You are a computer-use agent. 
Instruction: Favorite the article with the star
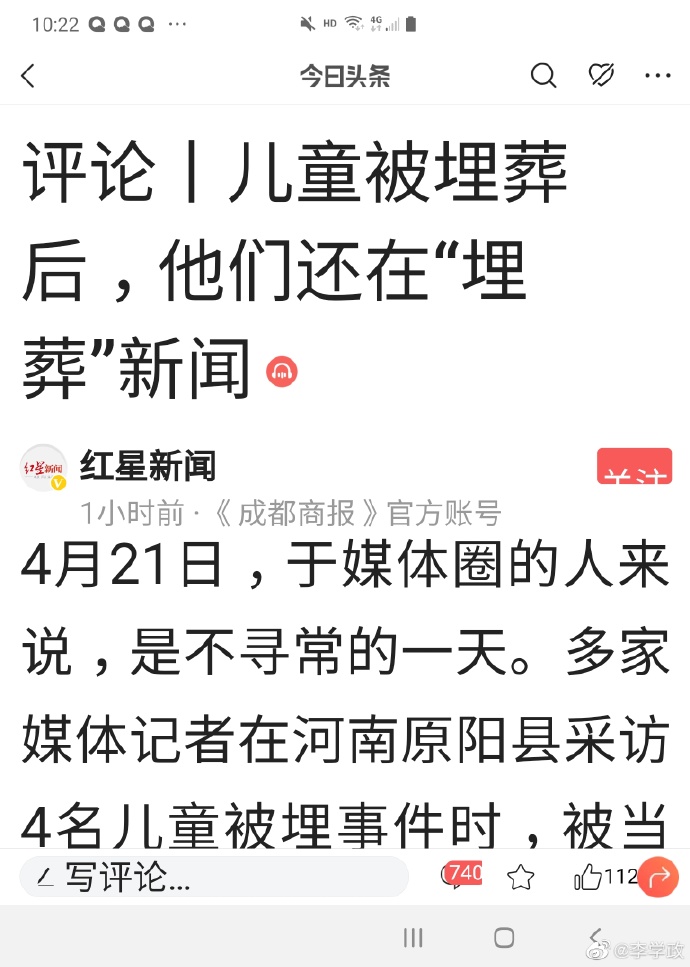pyautogui.click(x=520, y=878)
